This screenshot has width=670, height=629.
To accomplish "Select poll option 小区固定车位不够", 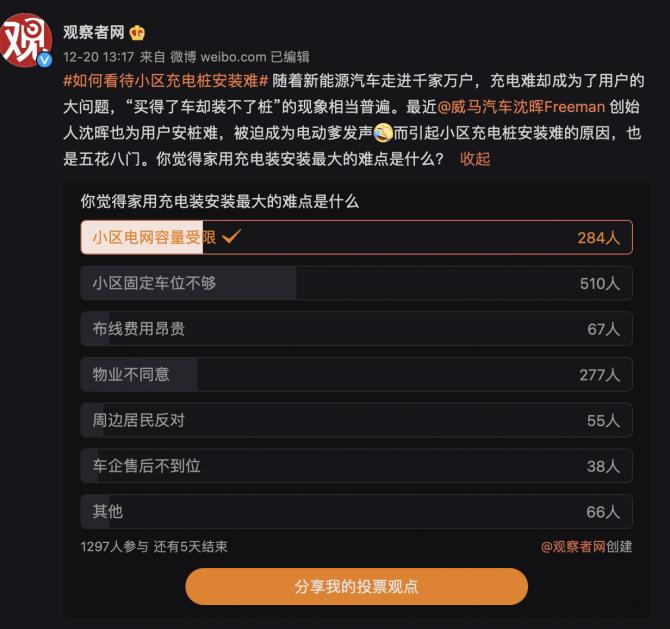I will click(x=356, y=283).
